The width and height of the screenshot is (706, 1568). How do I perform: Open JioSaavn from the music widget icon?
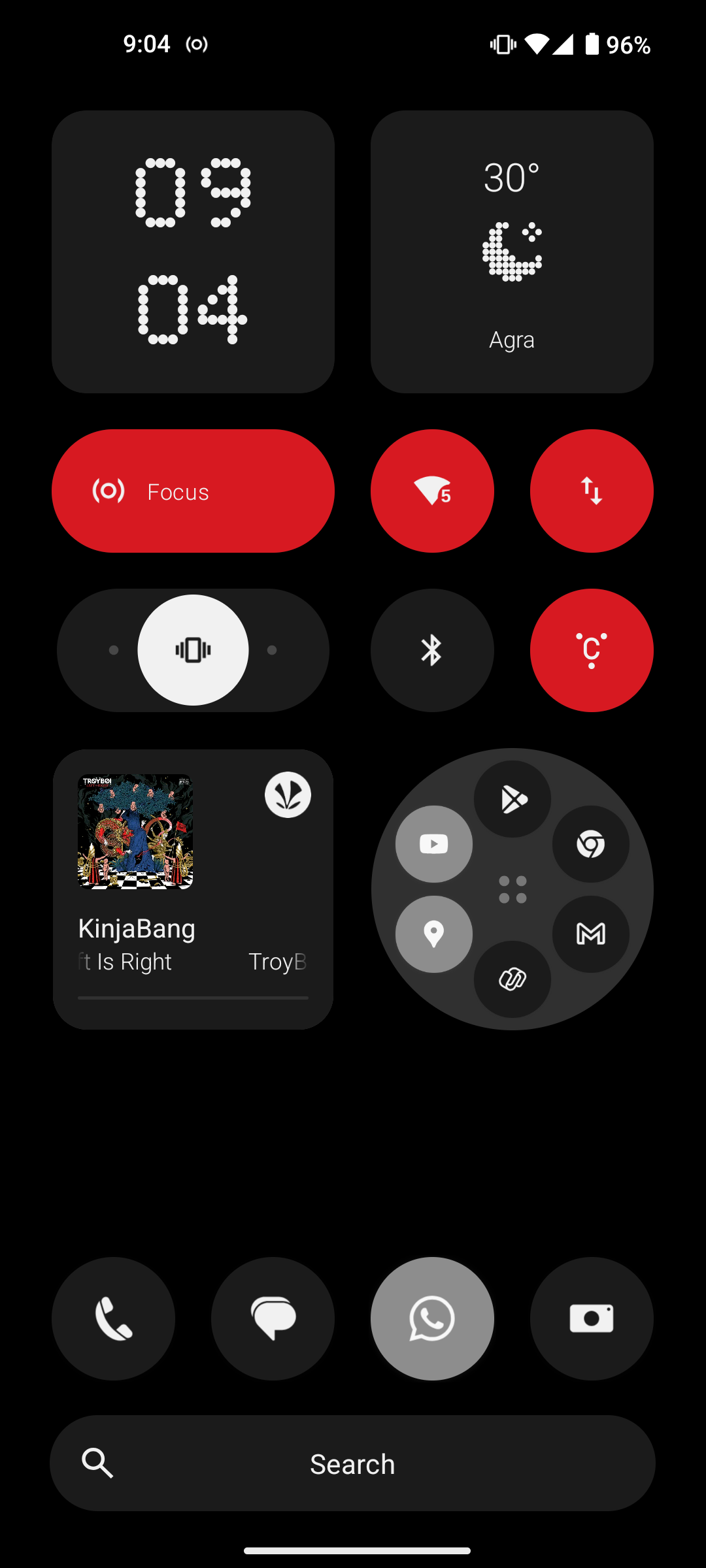click(288, 794)
